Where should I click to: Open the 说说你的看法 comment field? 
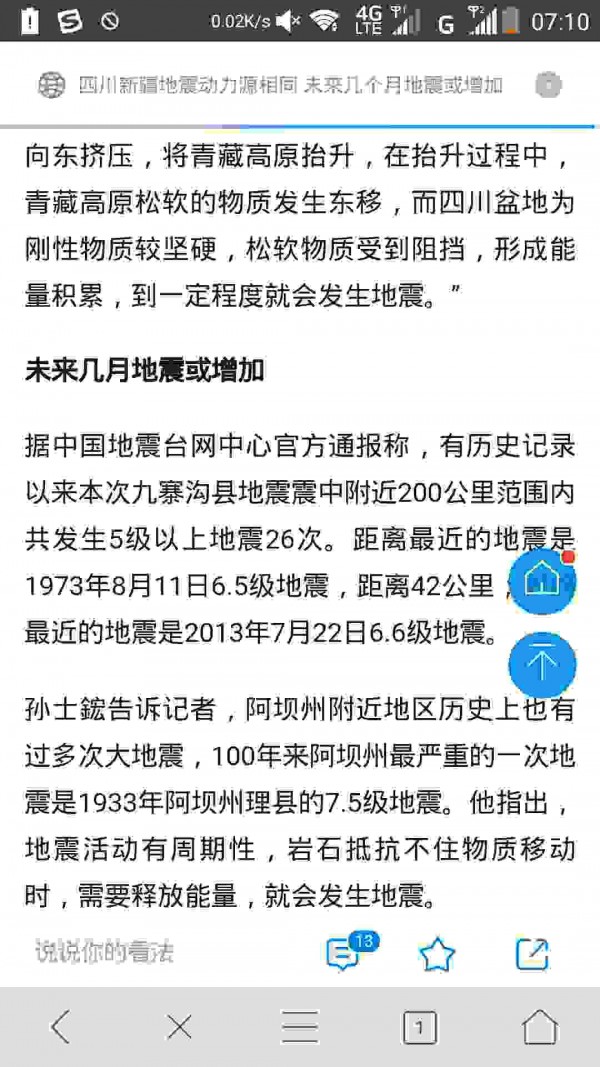pyautogui.click(x=105, y=951)
